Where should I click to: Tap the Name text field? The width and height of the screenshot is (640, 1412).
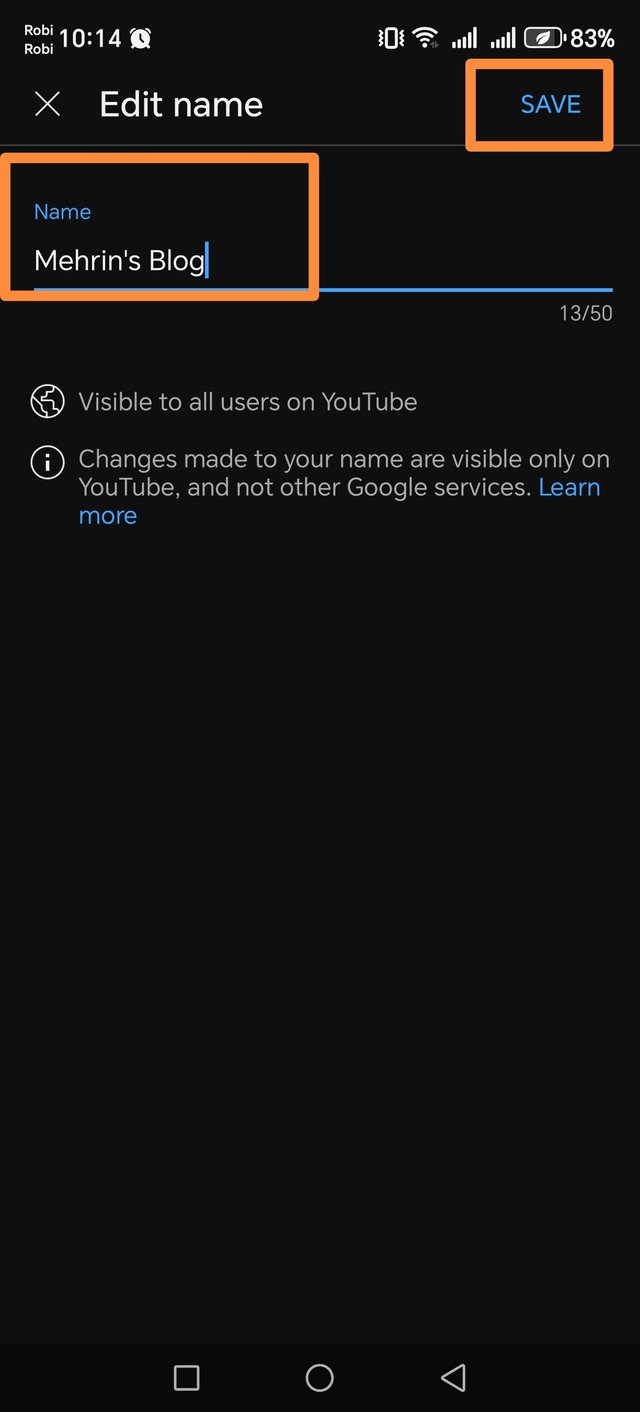tap(320, 261)
